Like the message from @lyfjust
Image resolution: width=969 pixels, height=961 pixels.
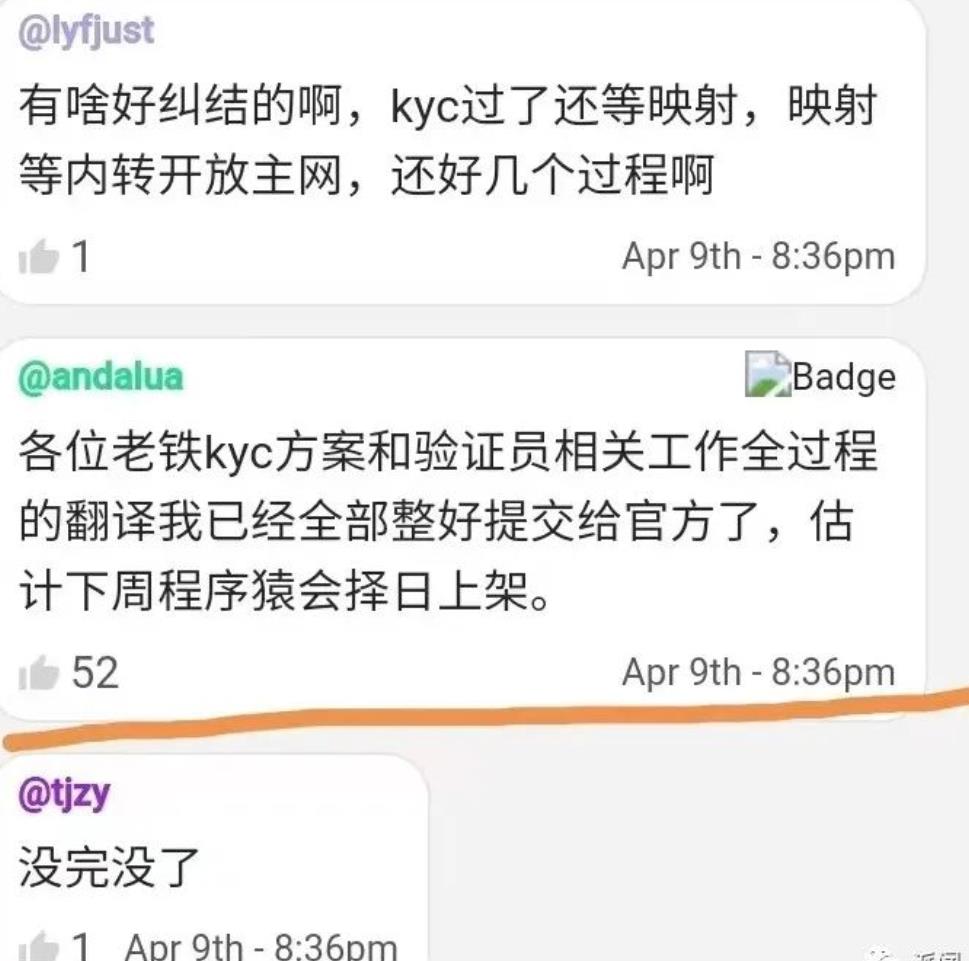[x=39, y=258]
